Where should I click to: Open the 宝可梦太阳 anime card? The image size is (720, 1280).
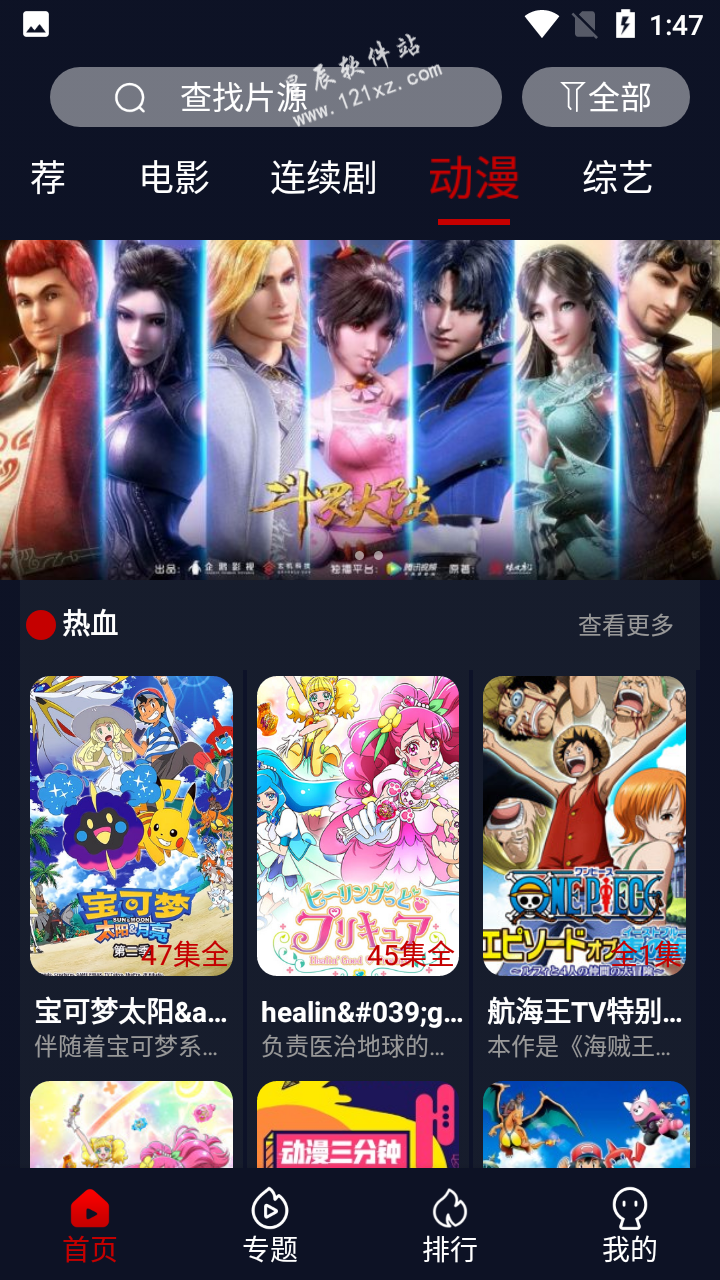pos(131,825)
